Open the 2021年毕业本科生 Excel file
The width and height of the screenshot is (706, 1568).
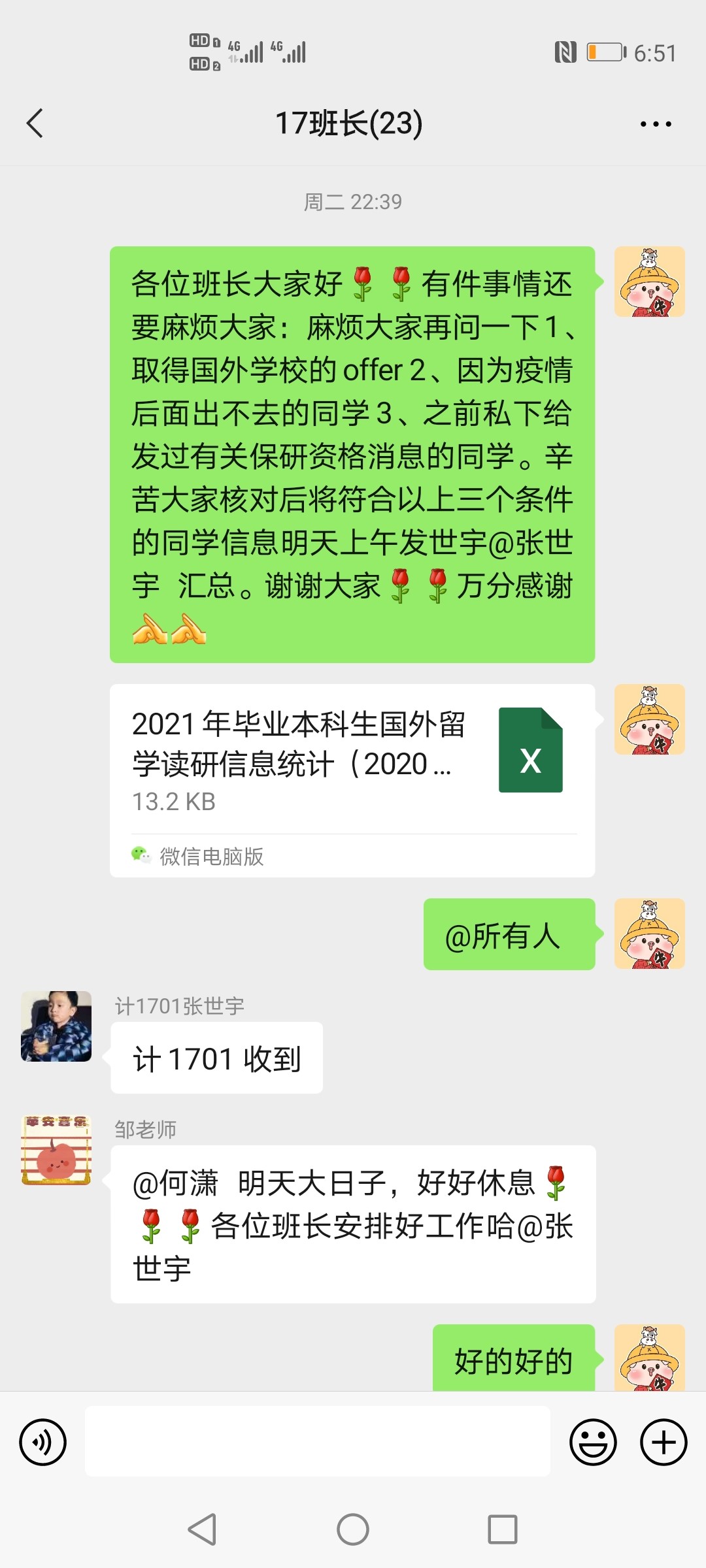pyautogui.click(x=352, y=762)
